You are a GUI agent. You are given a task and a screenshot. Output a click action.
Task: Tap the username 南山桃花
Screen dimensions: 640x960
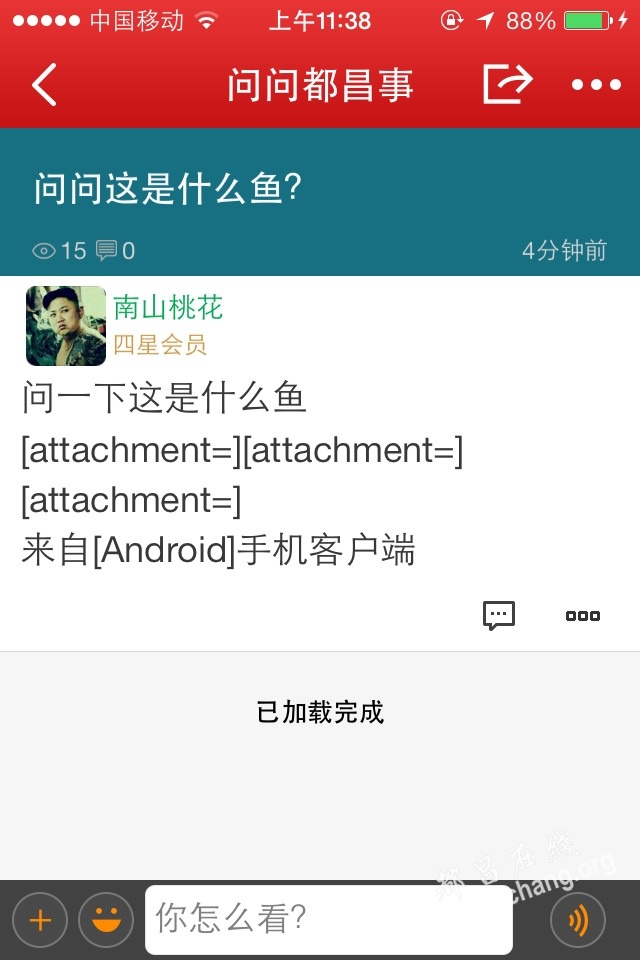(x=168, y=307)
